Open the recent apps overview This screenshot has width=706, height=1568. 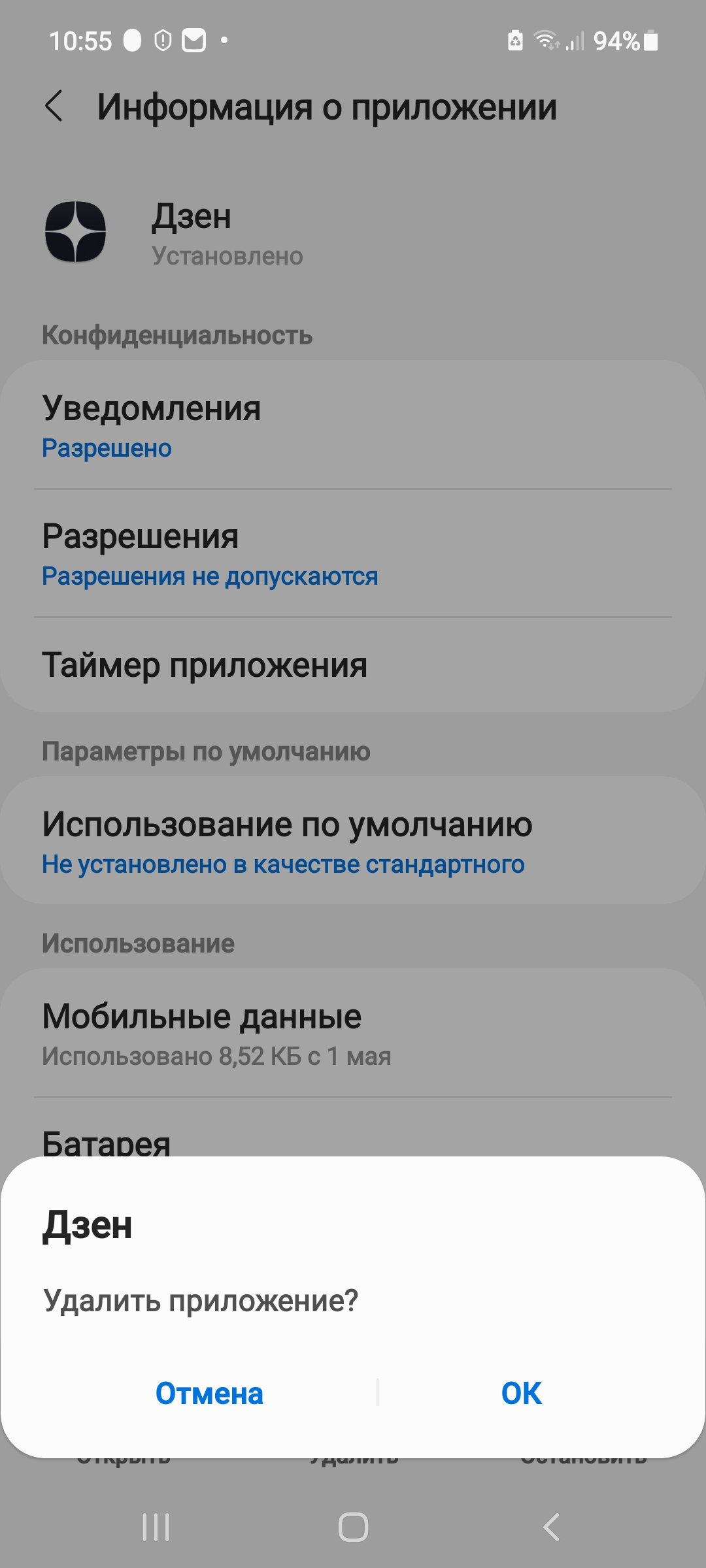156,1527
